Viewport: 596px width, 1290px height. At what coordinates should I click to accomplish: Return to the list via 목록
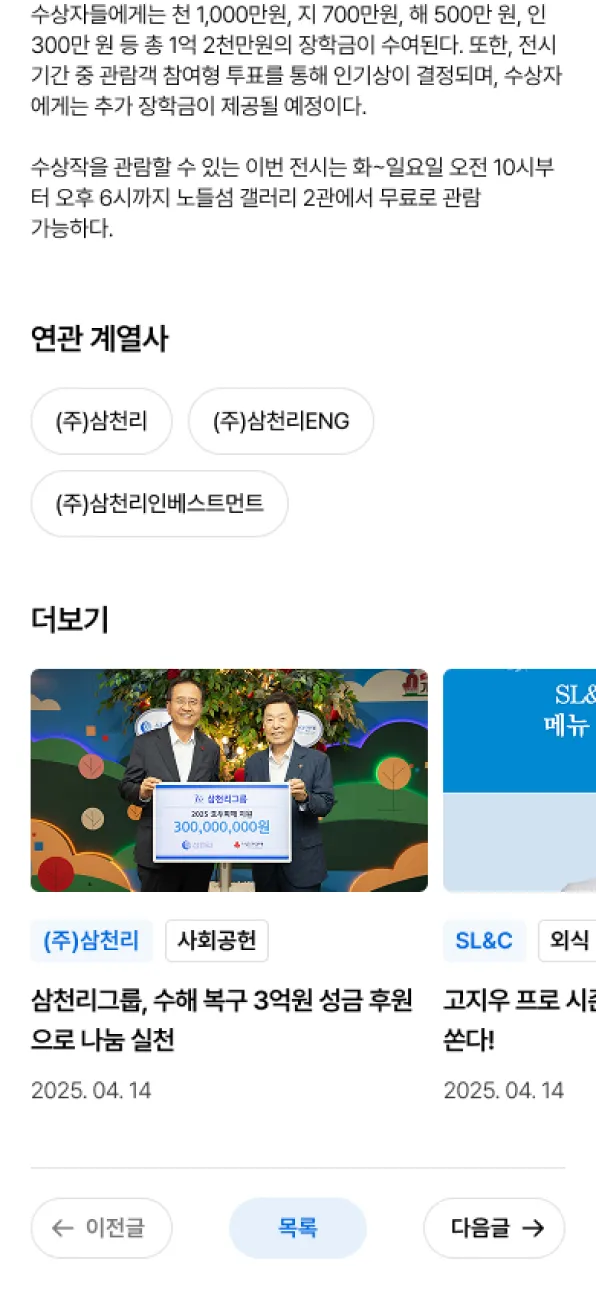(298, 1228)
